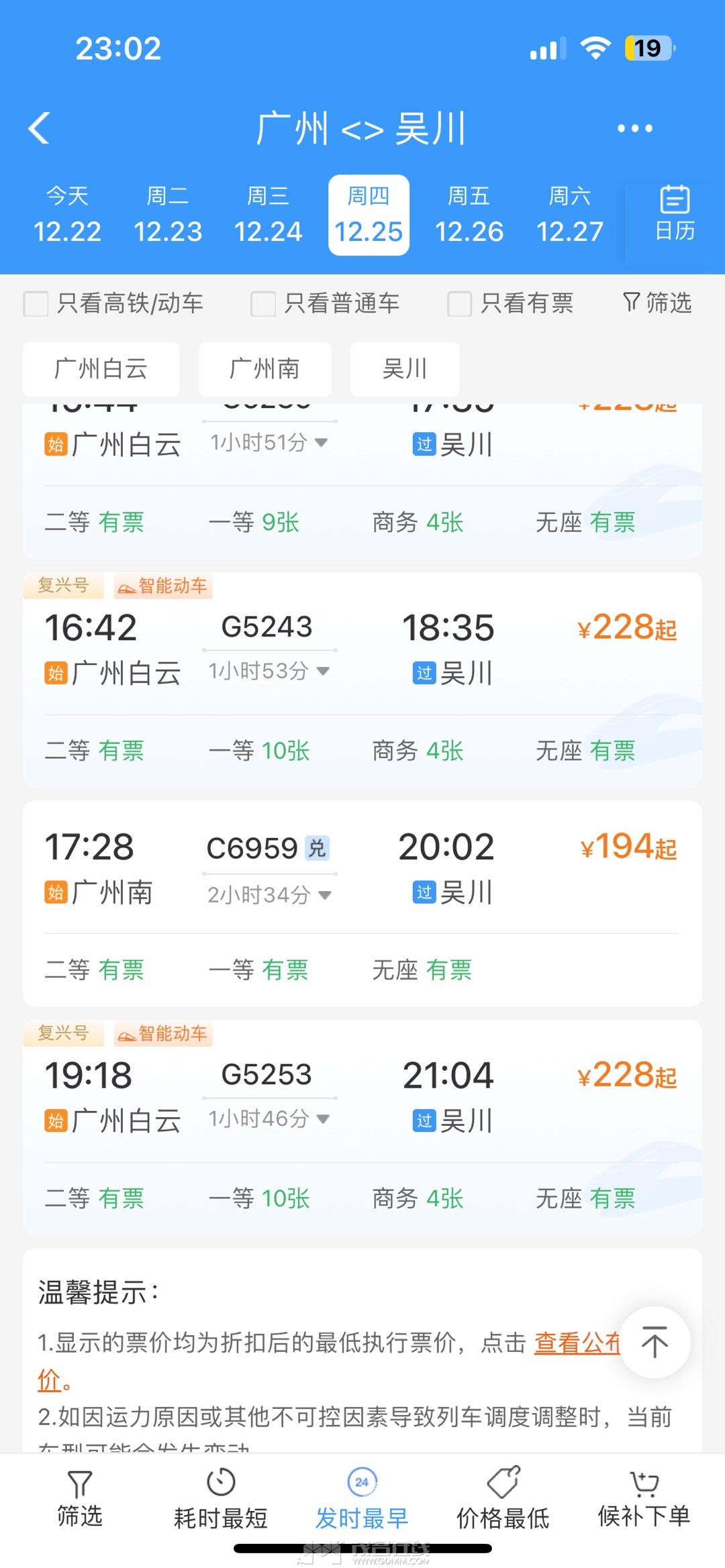Screen dimensions: 725x1568
Task: Go back from the 广州 <> 吴川 page
Action: 40,128
